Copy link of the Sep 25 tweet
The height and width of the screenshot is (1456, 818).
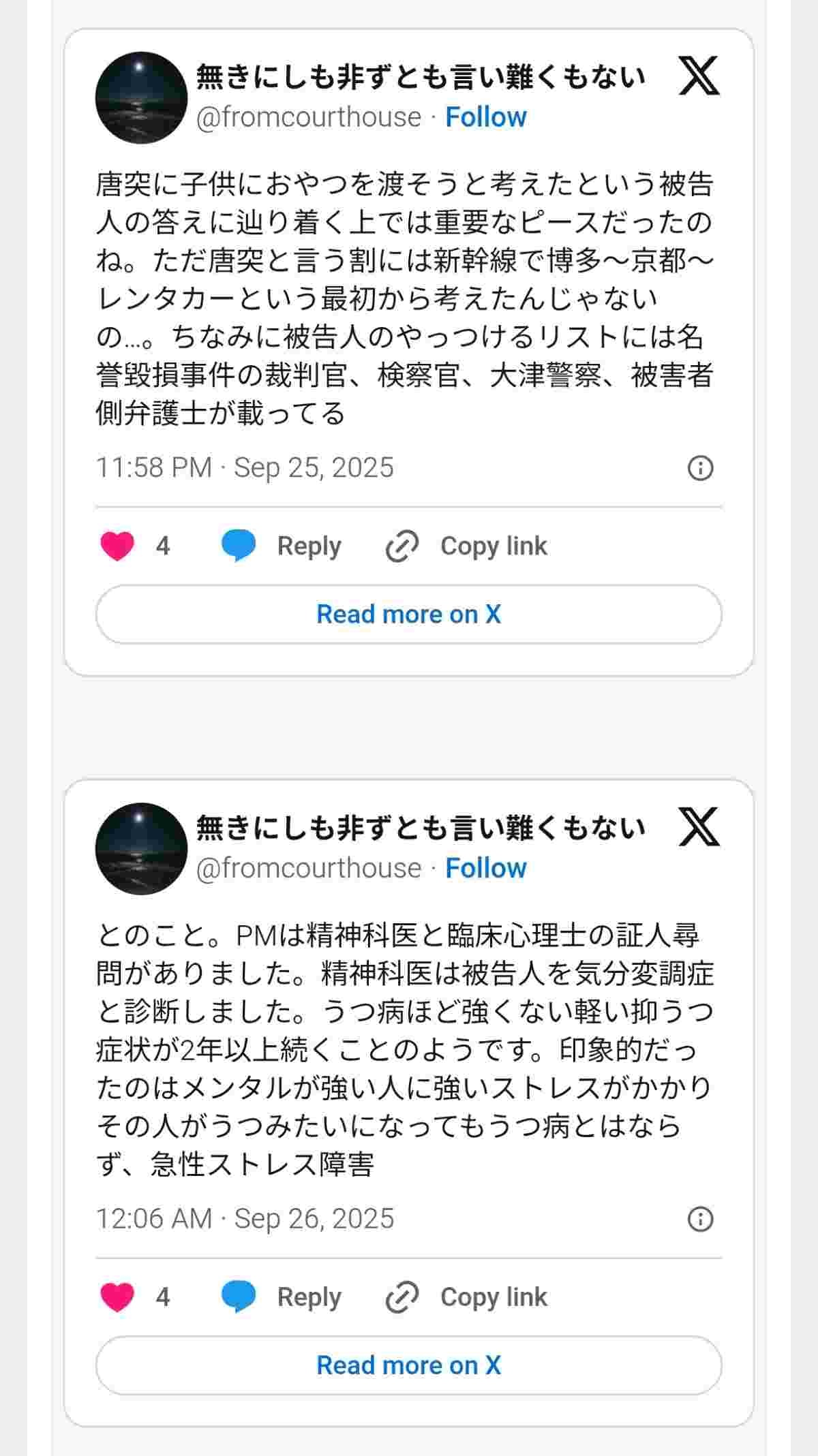tap(467, 546)
